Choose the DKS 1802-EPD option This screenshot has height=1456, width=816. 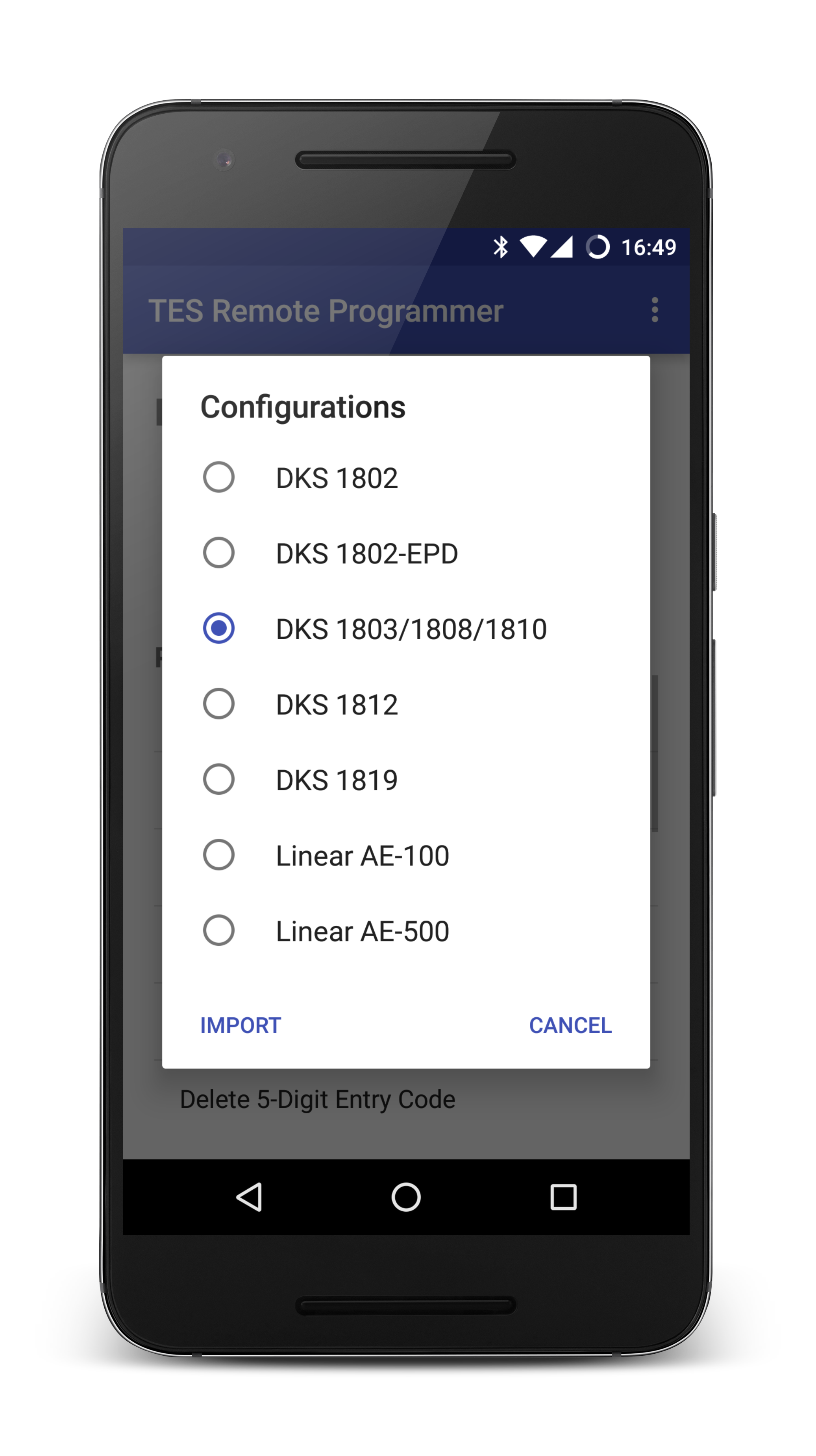point(405,553)
